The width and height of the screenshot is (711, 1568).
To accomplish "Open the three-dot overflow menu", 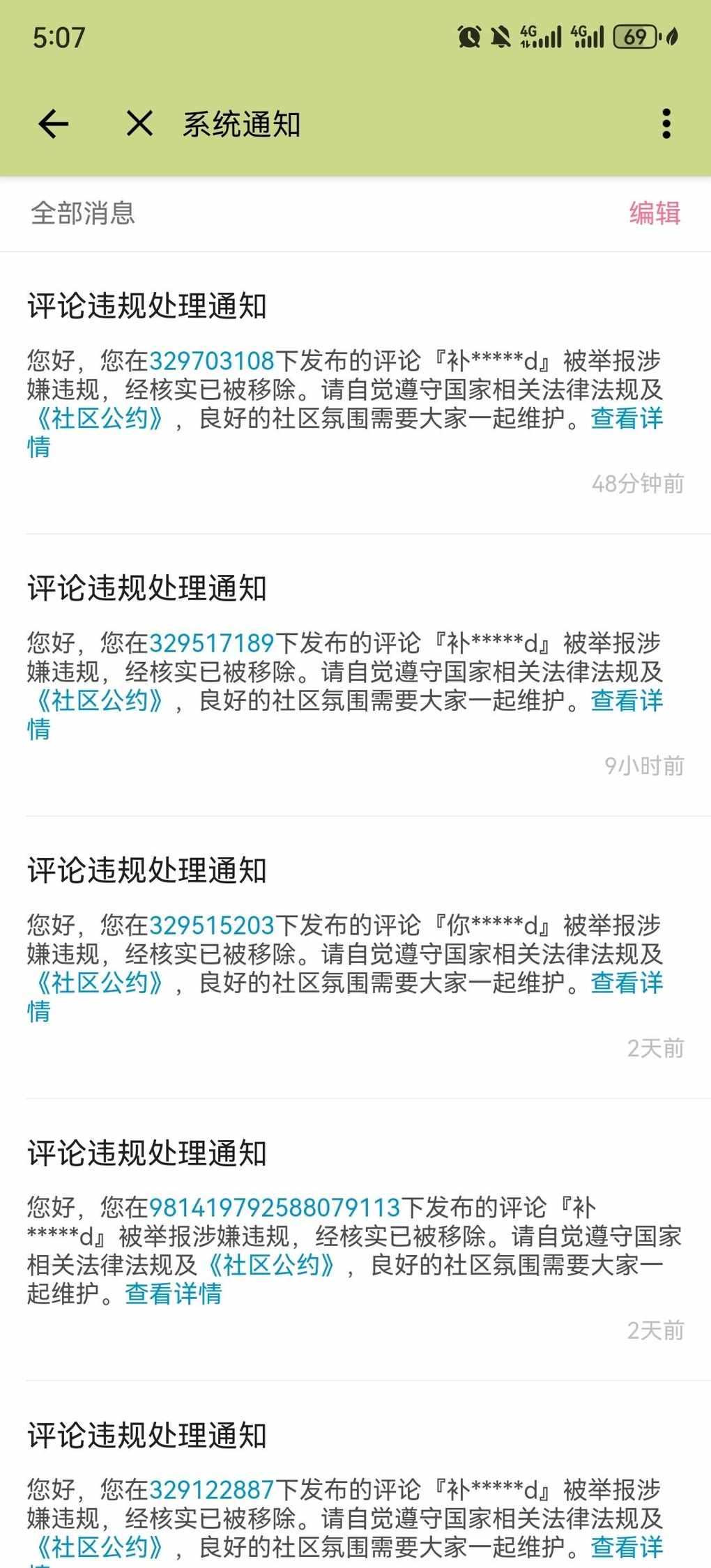I will pyautogui.click(x=666, y=124).
